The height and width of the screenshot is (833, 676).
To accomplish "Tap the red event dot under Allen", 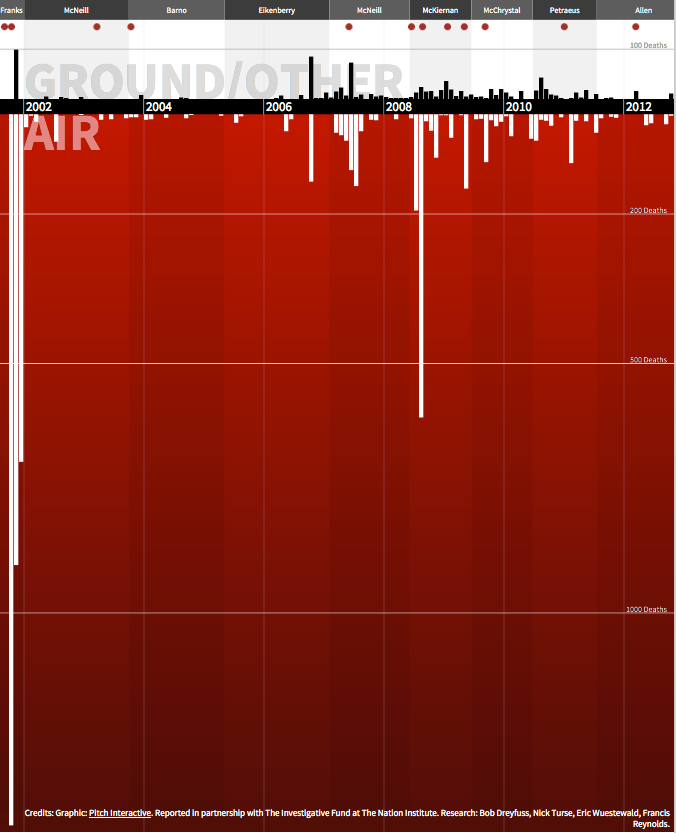I will coord(635,27).
